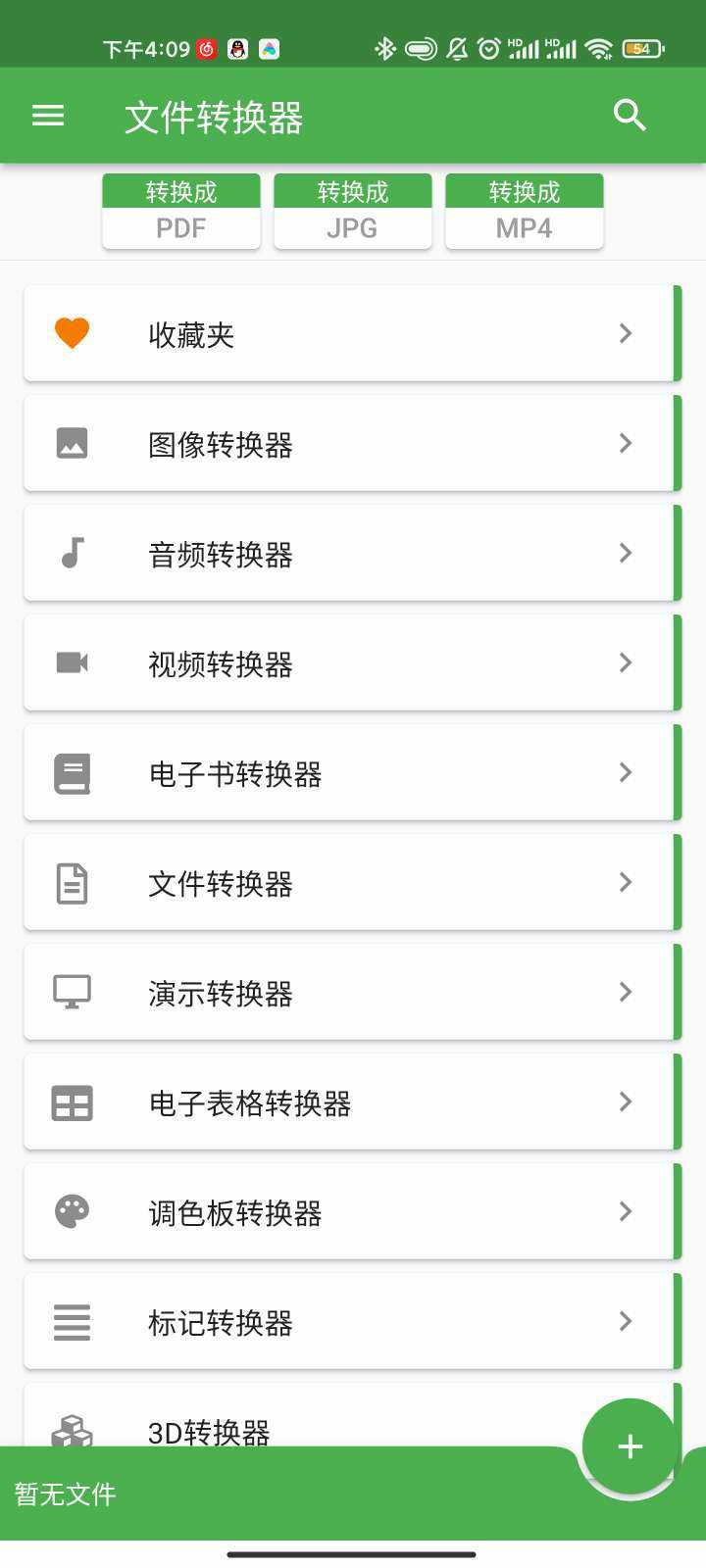The height and width of the screenshot is (1568, 706).
Task: Open the book icon beside 电子书转换器
Action: pos(71,772)
